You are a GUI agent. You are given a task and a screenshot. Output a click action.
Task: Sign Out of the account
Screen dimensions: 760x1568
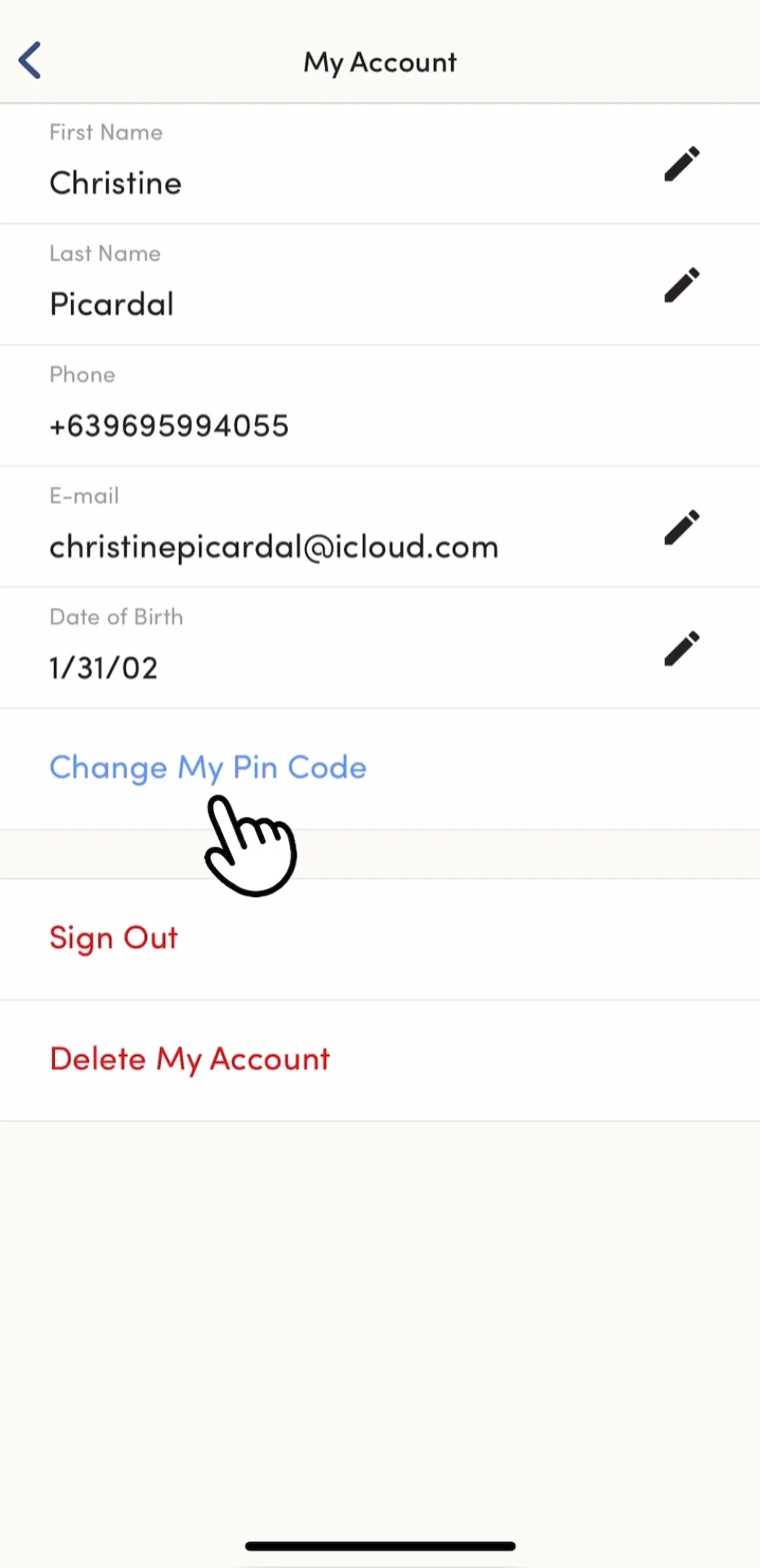coord(114,938)
